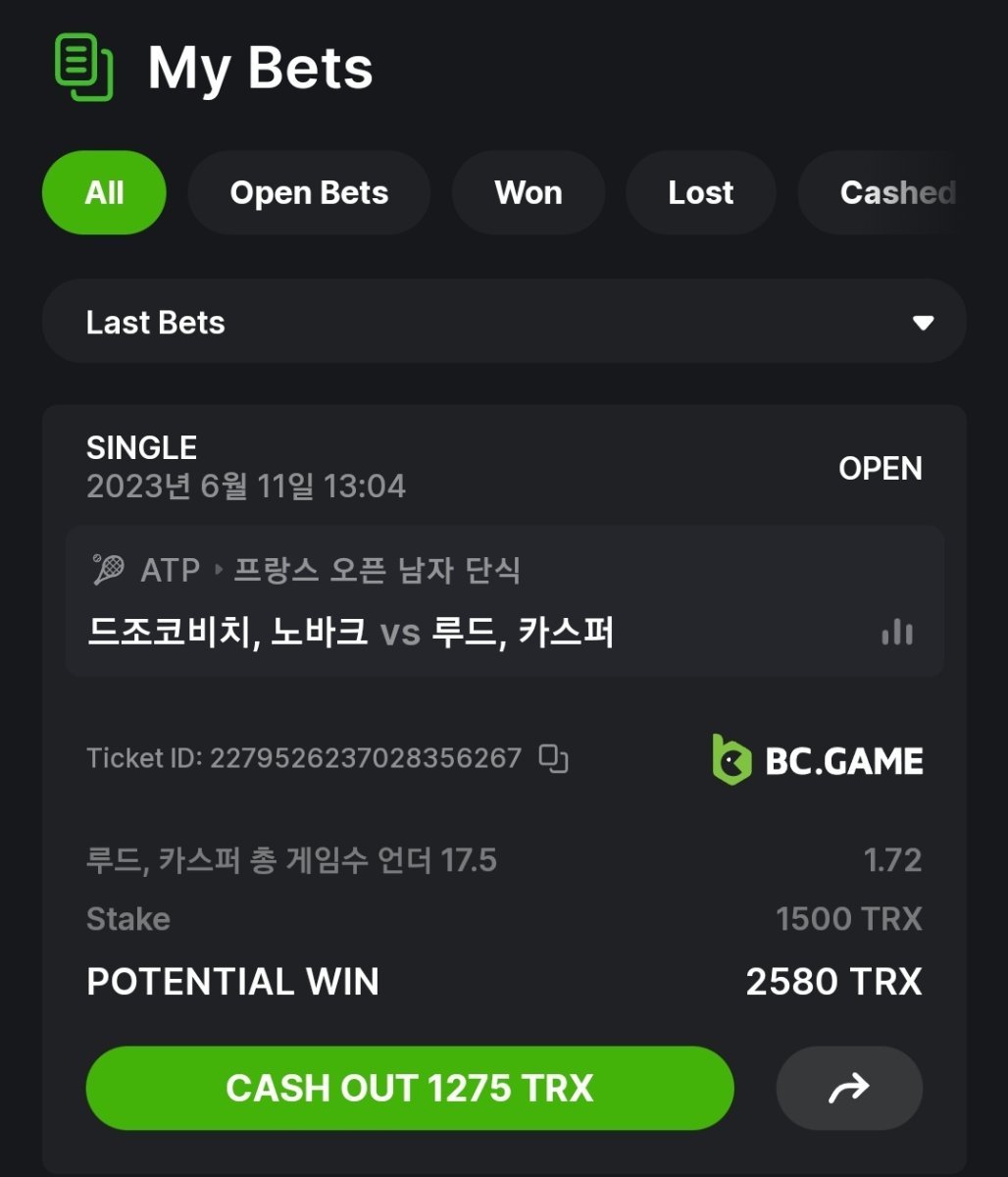Image resolution: width=1008 pixels, height=1177 pixels.
Task: Switch to the Open Bets filter
Action: [x=309, y=193]
